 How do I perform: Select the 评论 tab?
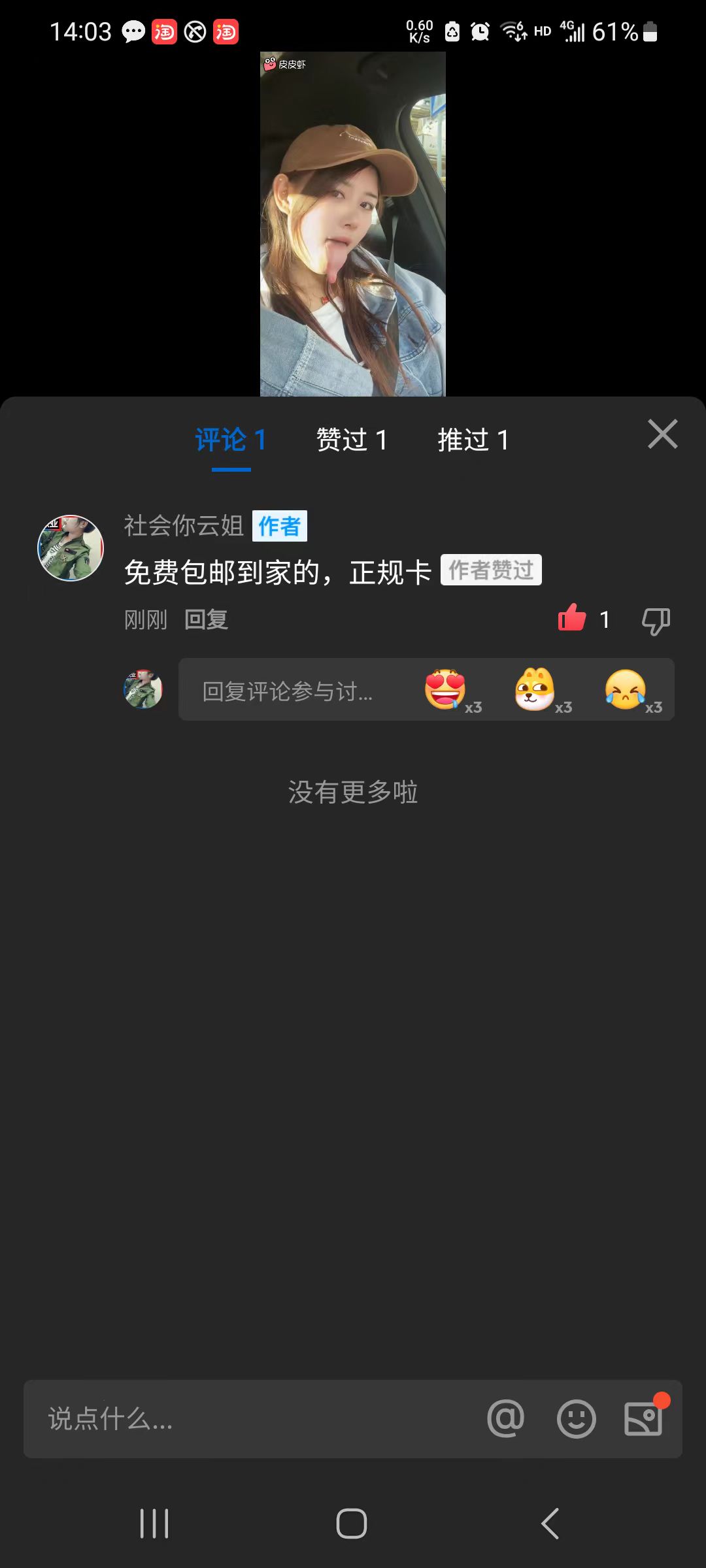231,440
